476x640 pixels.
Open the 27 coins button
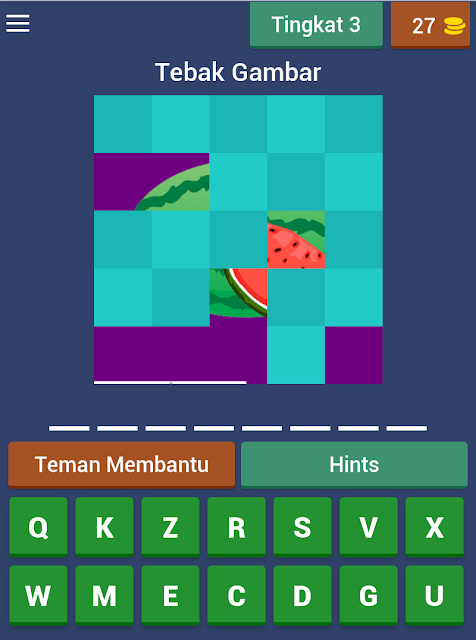click(430, 25)
